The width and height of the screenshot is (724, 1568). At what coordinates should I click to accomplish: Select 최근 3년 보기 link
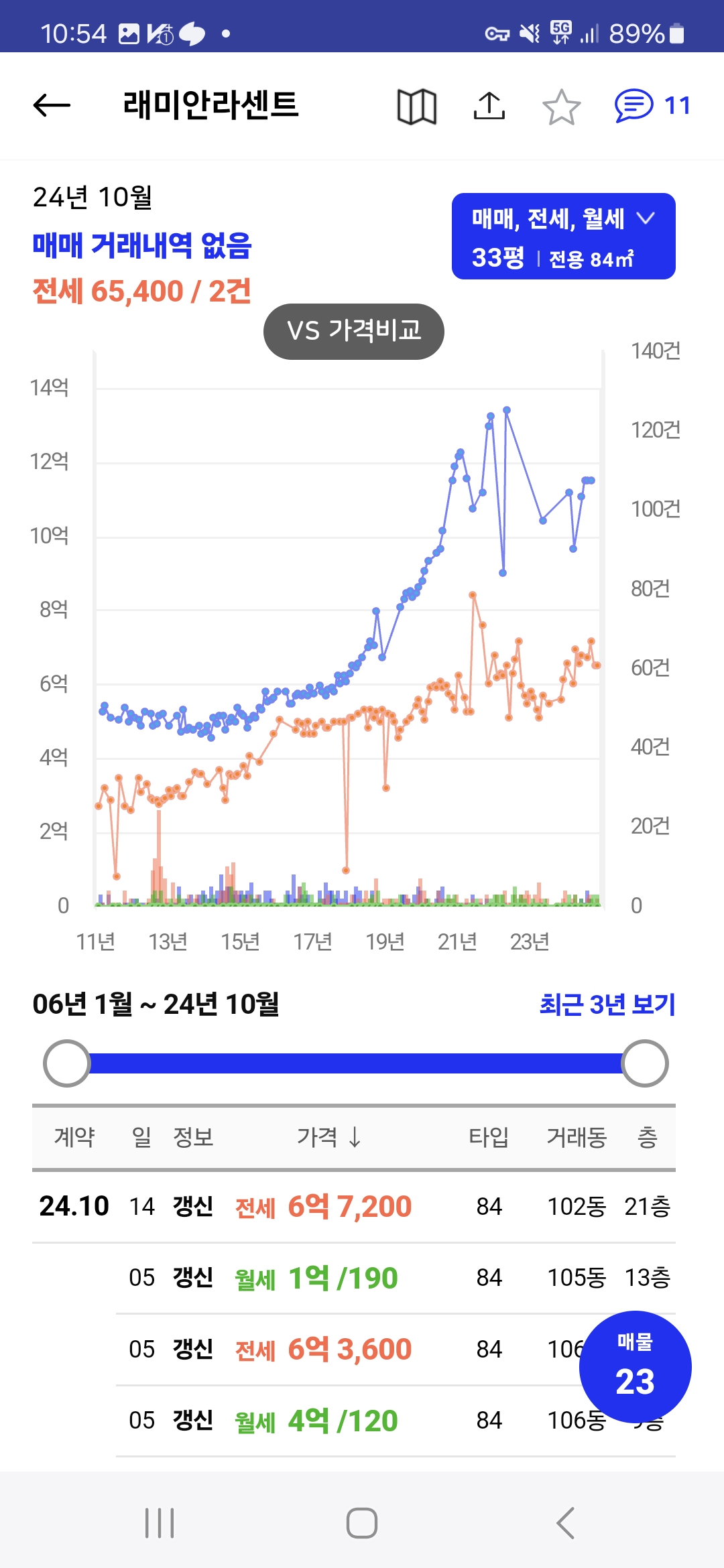tap(607, 1004)
